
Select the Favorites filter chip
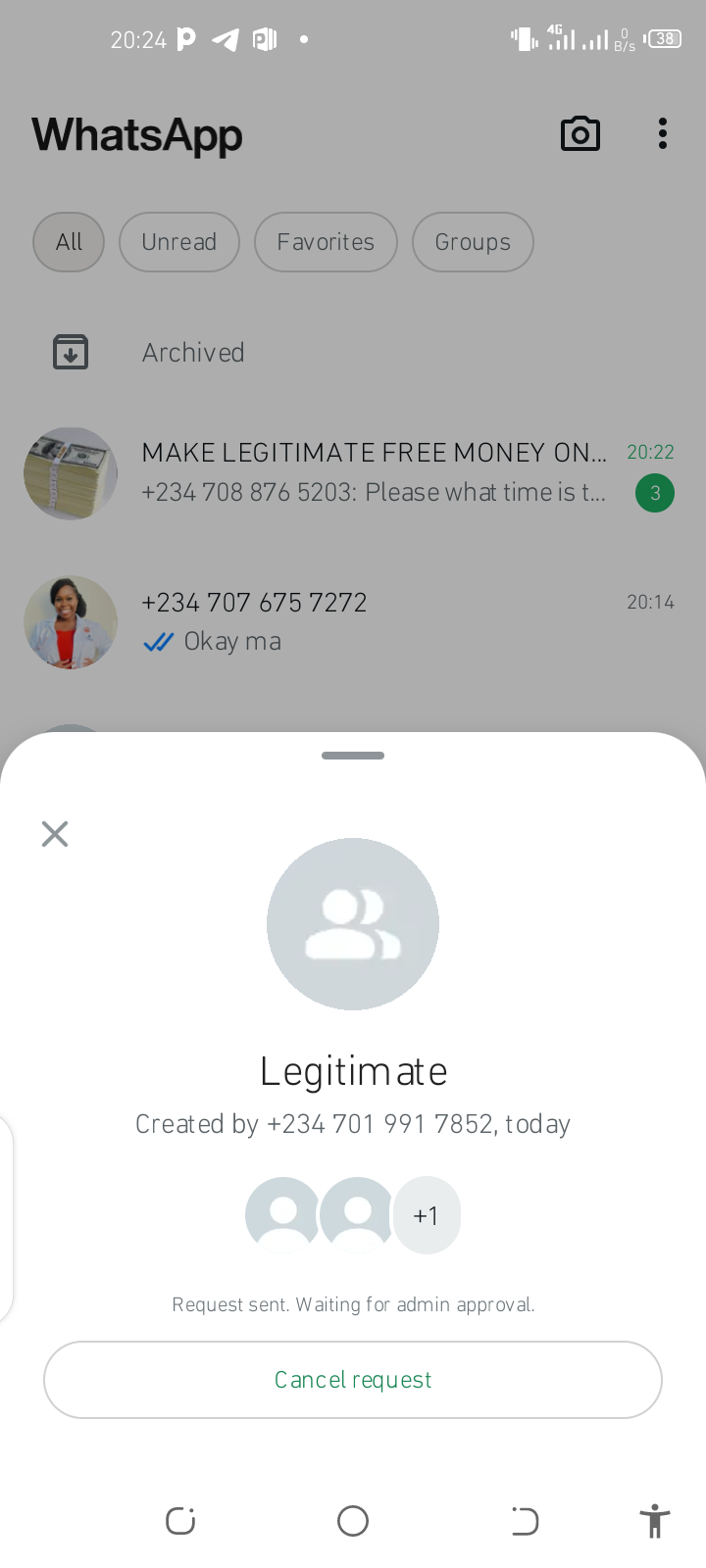(x=326, y=242)
